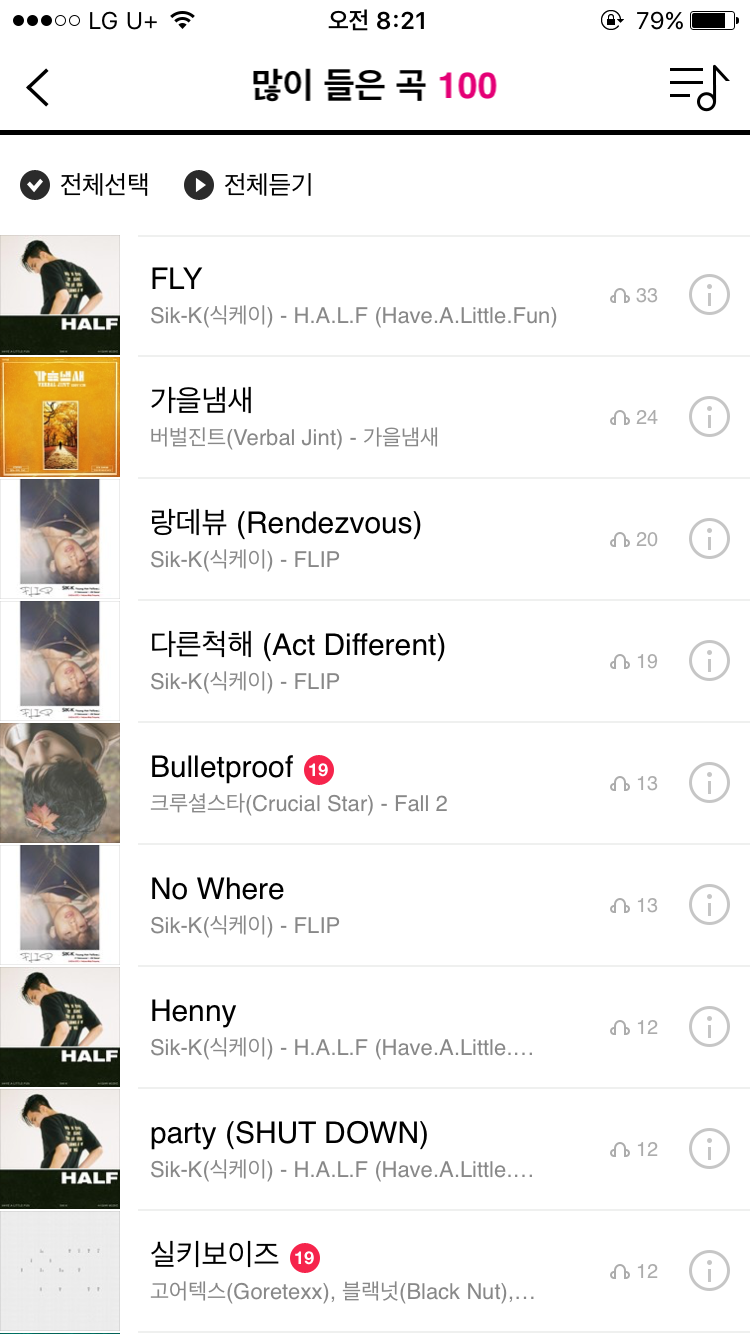Show details for No Where

[x=709, y=905]
